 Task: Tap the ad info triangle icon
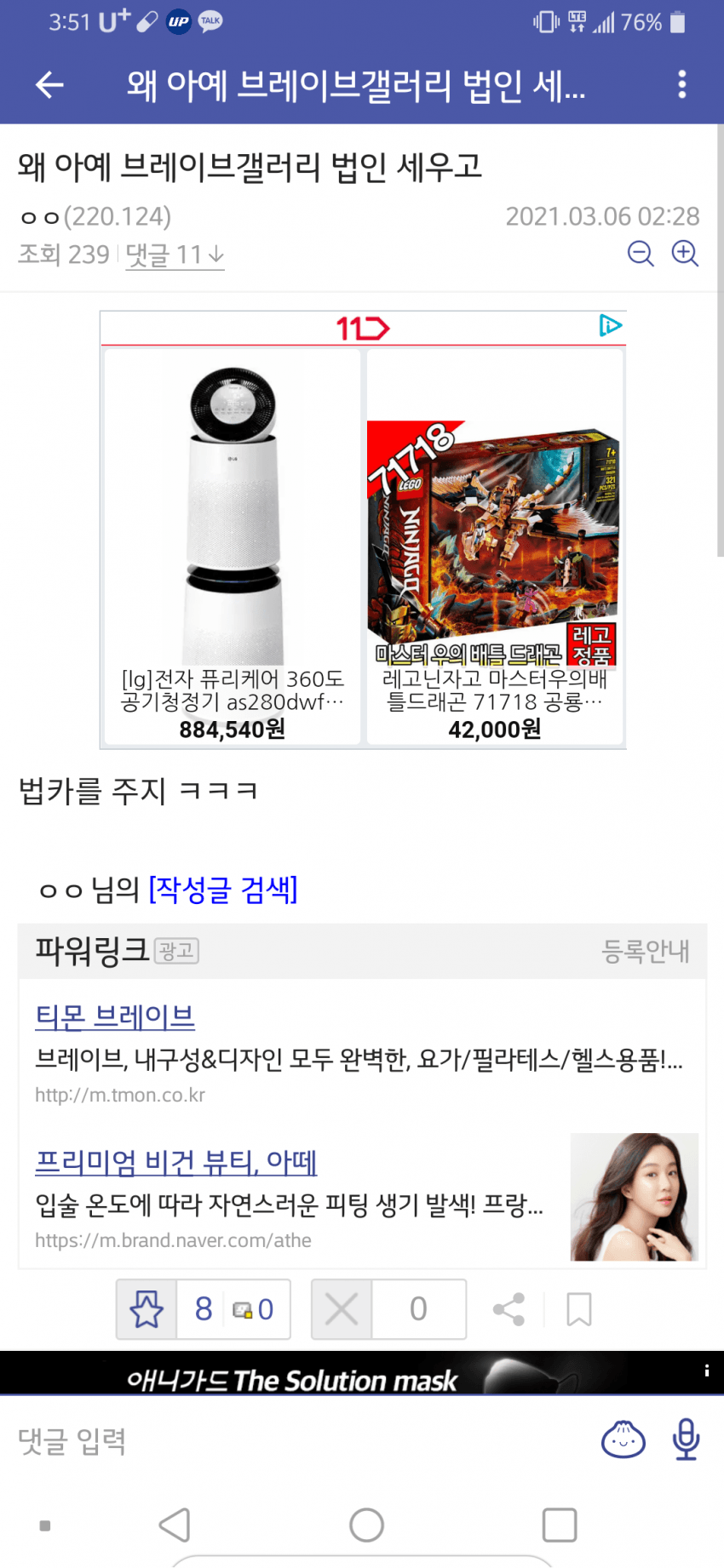[610, 325]
